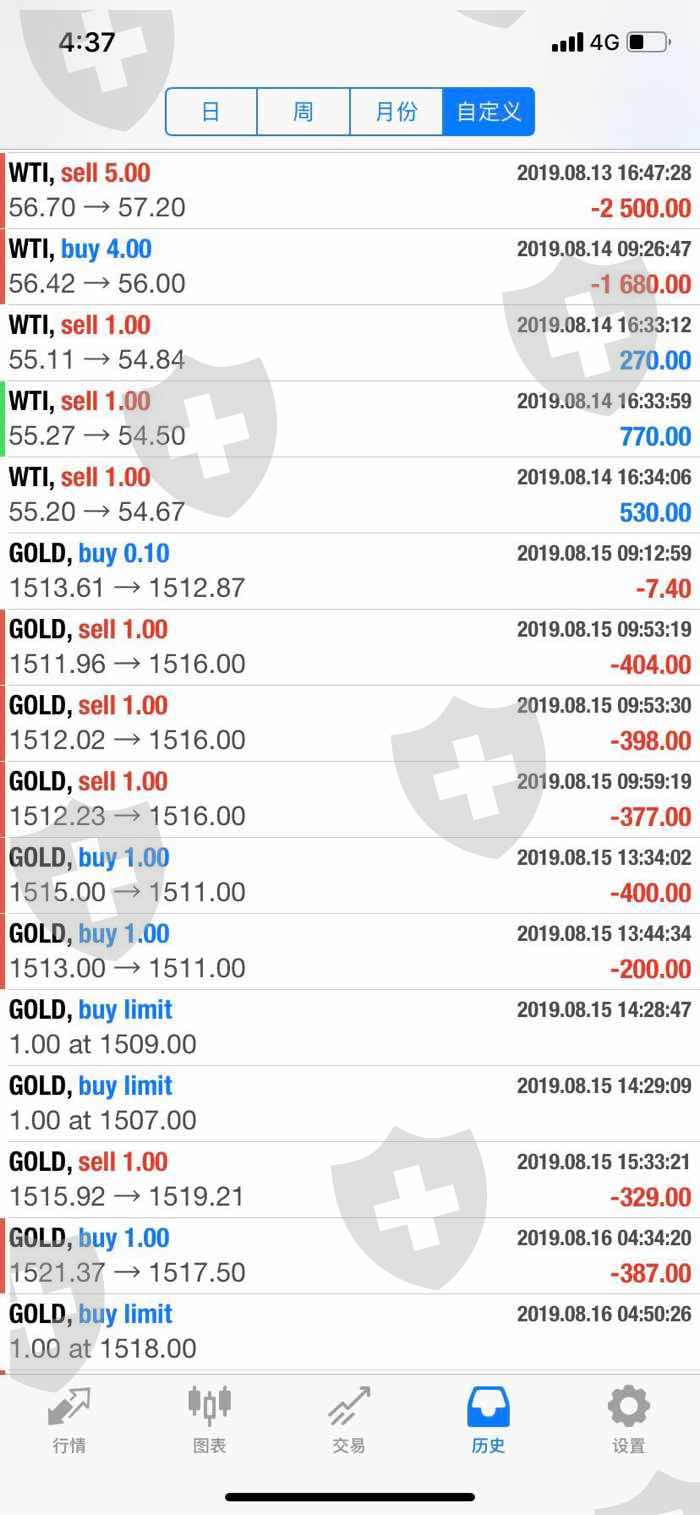This screenshot has width=700, height=1515.
Task: Switch to the 交易 trade tab
Action: pos(349,1420)
